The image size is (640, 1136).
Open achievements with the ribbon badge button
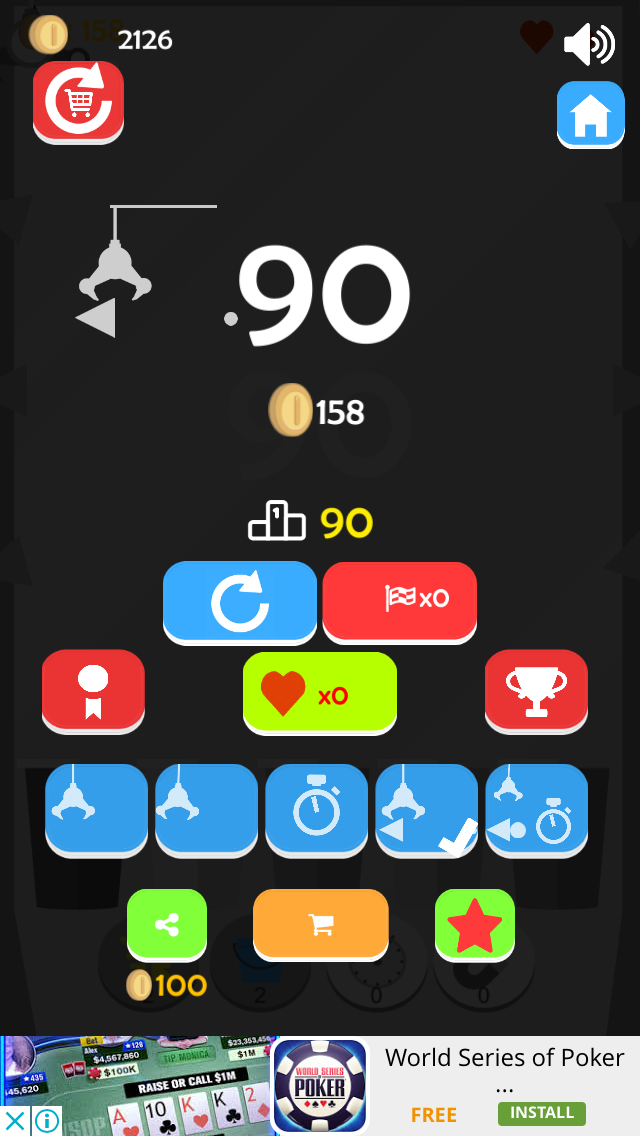[93, 691]
